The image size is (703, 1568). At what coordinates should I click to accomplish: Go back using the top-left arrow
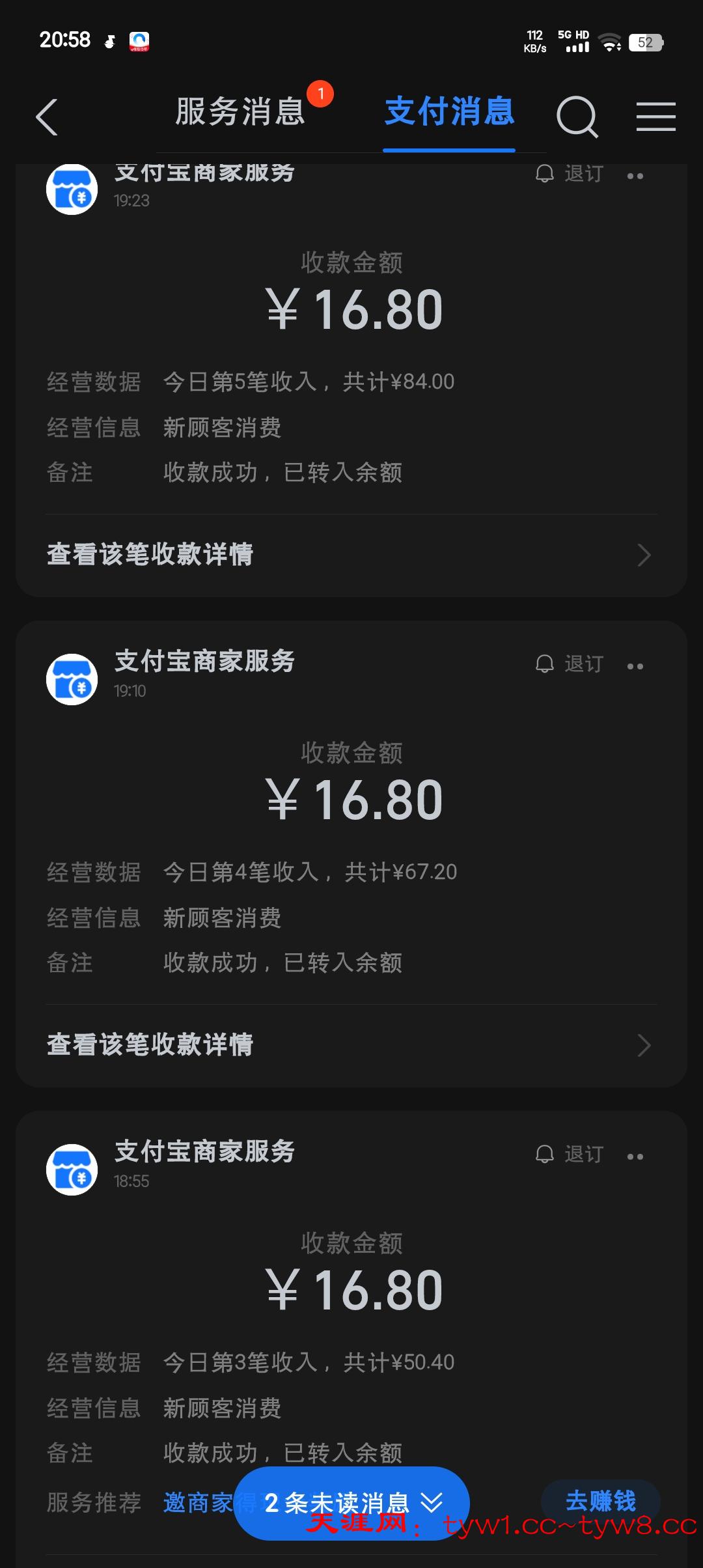point(47,117)
